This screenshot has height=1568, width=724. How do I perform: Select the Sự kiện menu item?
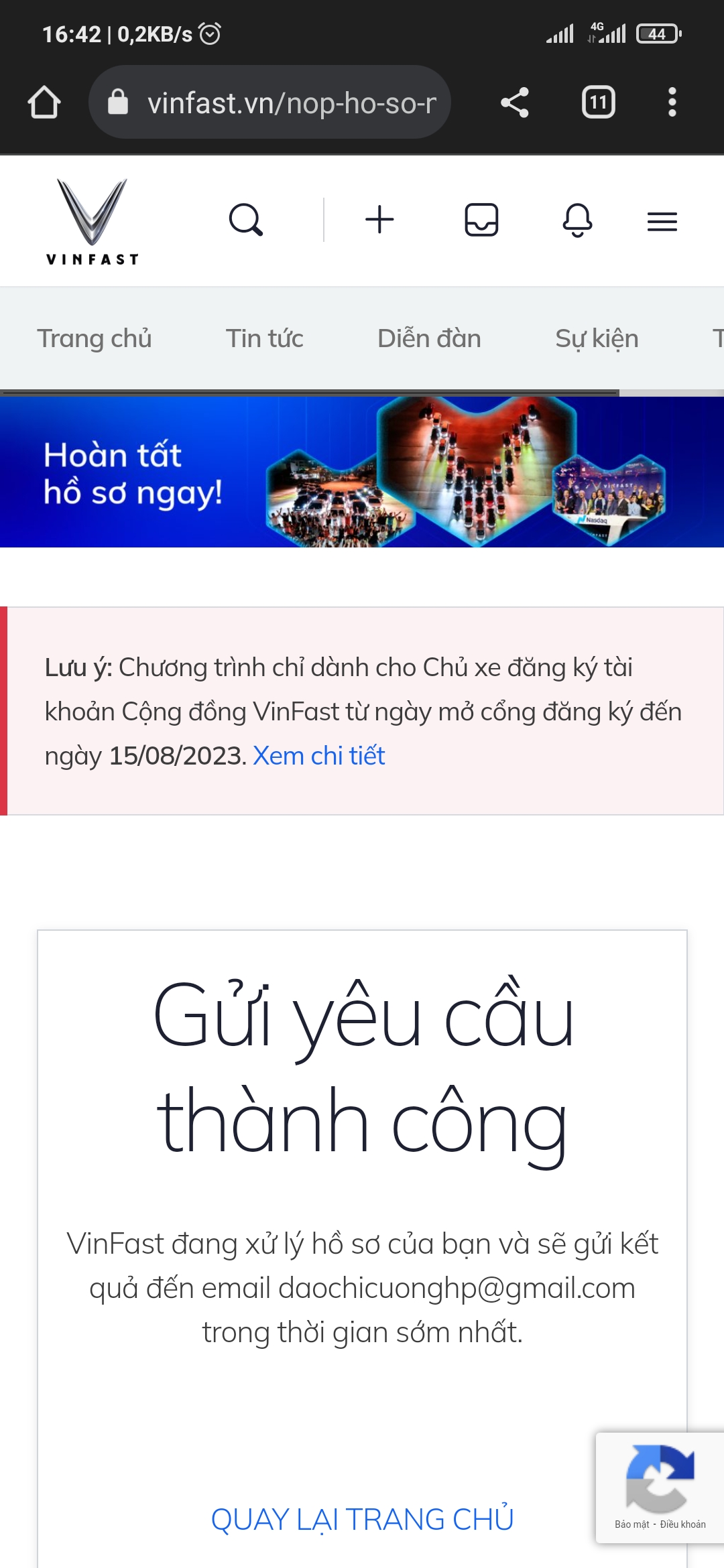pos(595,338)
